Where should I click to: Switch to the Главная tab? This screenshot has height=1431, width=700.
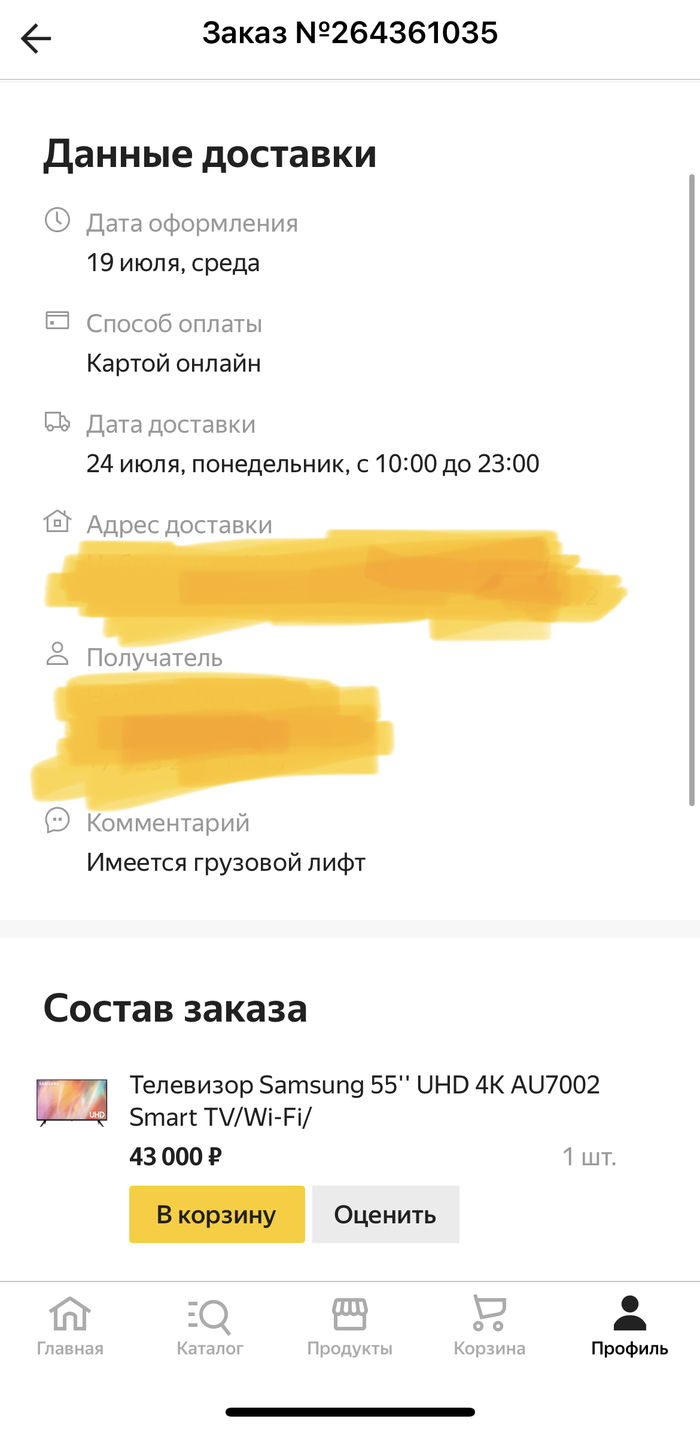click(x=70, y=1326)
